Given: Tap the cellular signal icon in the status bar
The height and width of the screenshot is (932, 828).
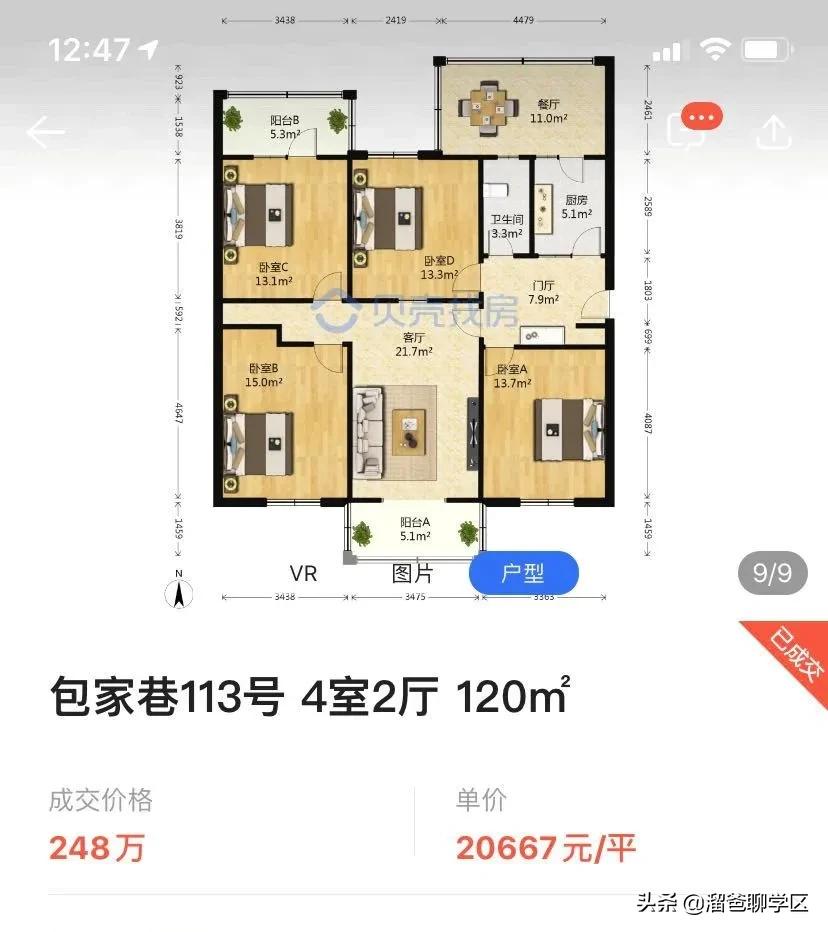Looking at the screenshot, I should 666,48.
